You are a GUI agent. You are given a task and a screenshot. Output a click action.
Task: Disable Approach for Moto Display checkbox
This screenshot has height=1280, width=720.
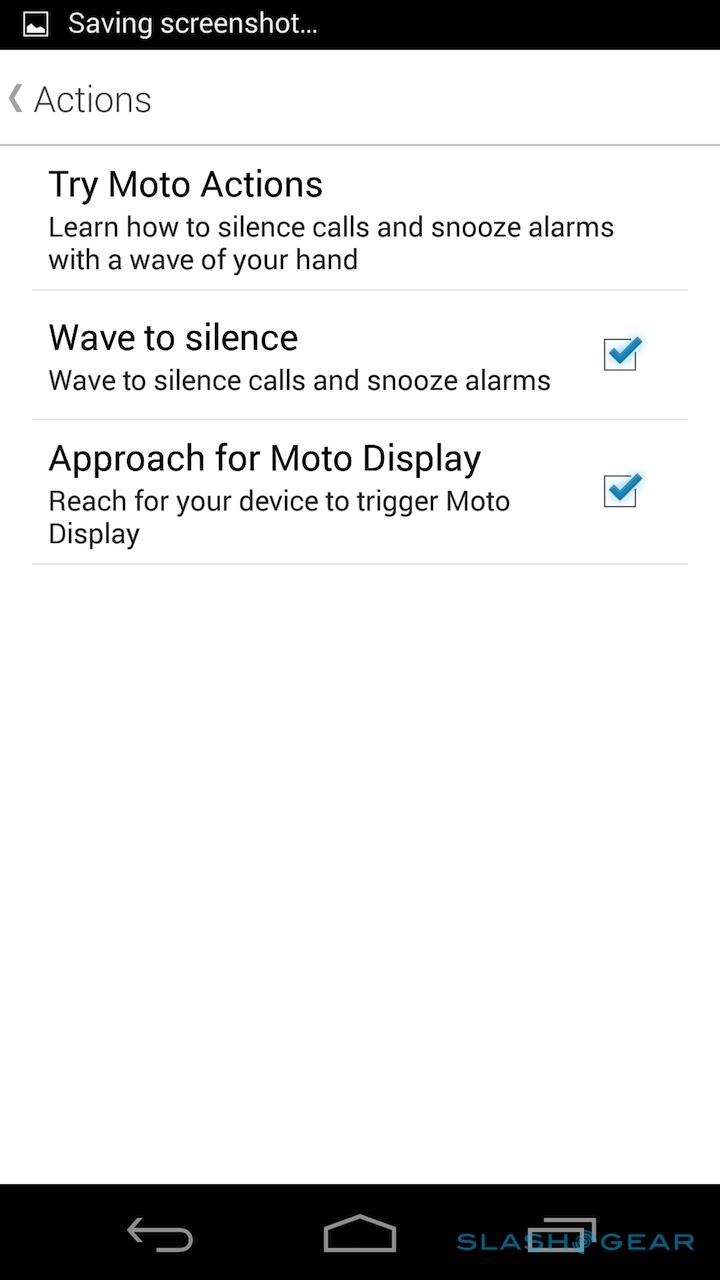(620, 490)
